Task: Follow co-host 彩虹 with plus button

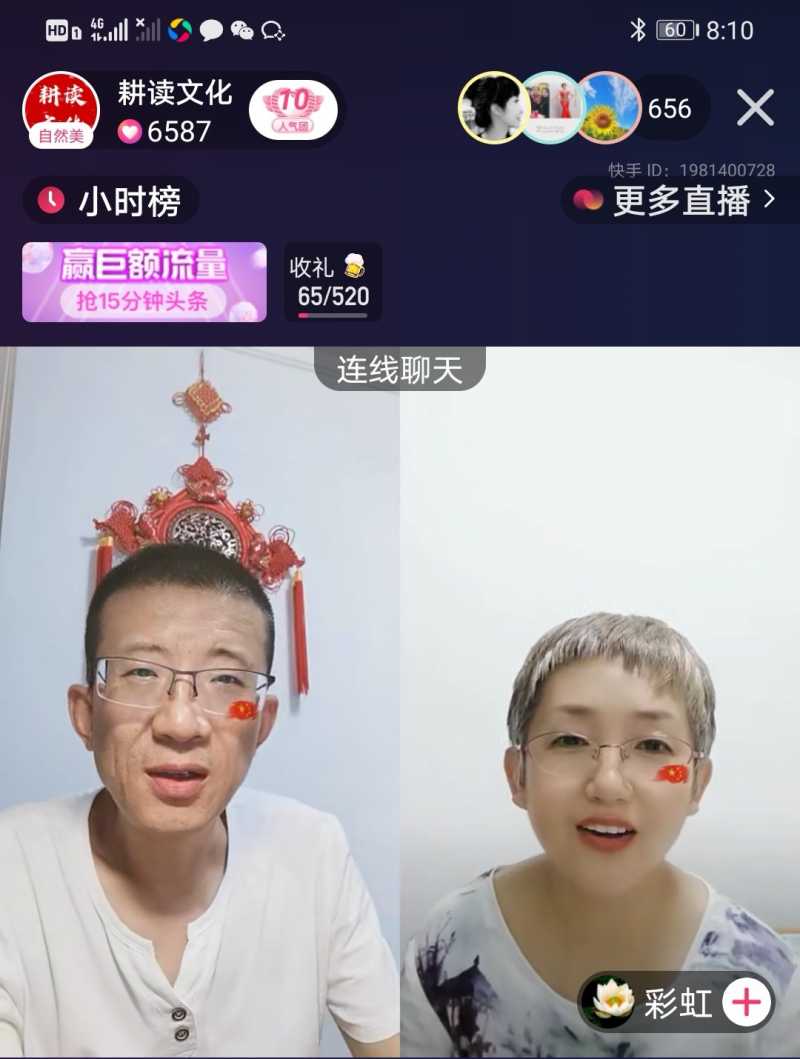Action: pos(746,1002)
